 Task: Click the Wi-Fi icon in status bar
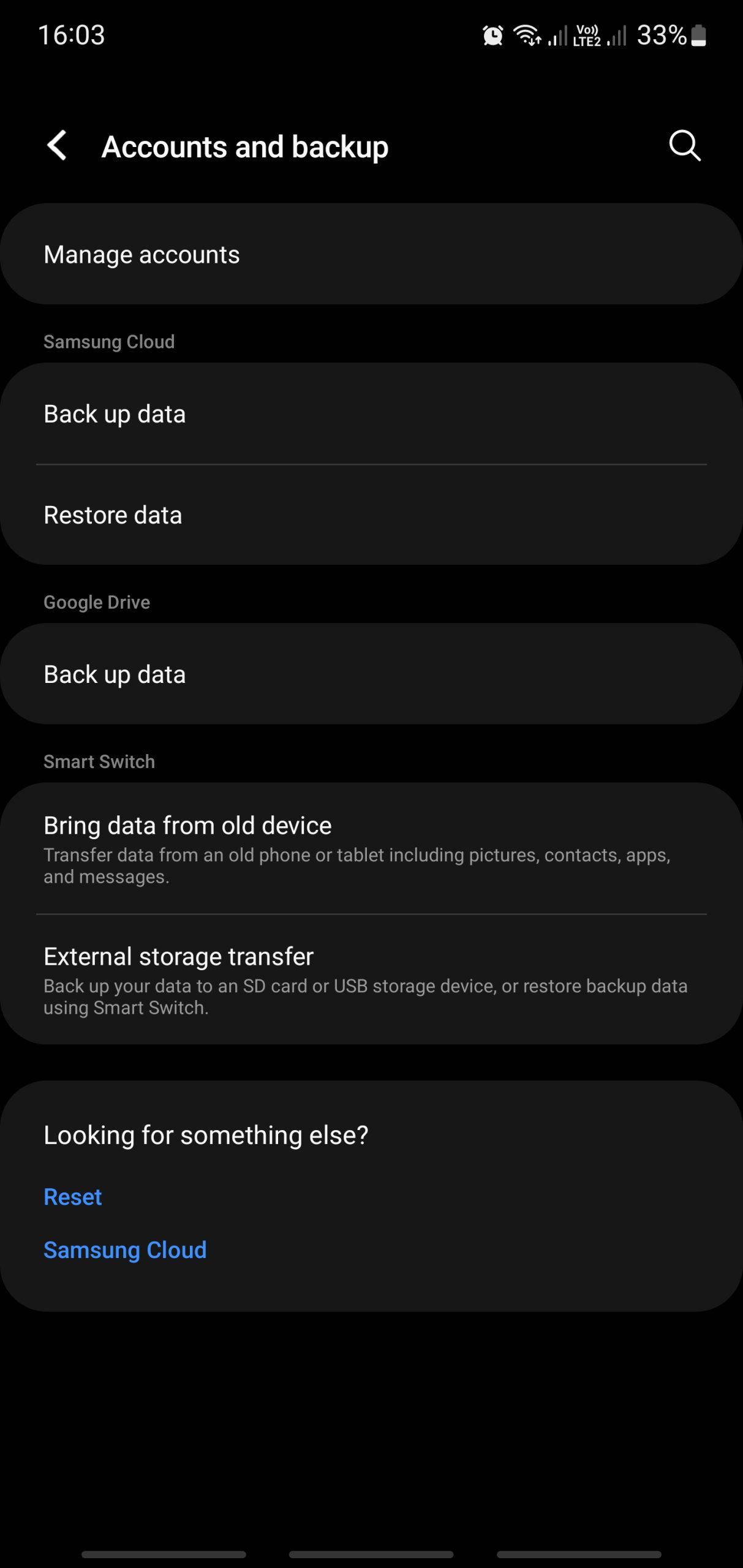tap(527, 37)
